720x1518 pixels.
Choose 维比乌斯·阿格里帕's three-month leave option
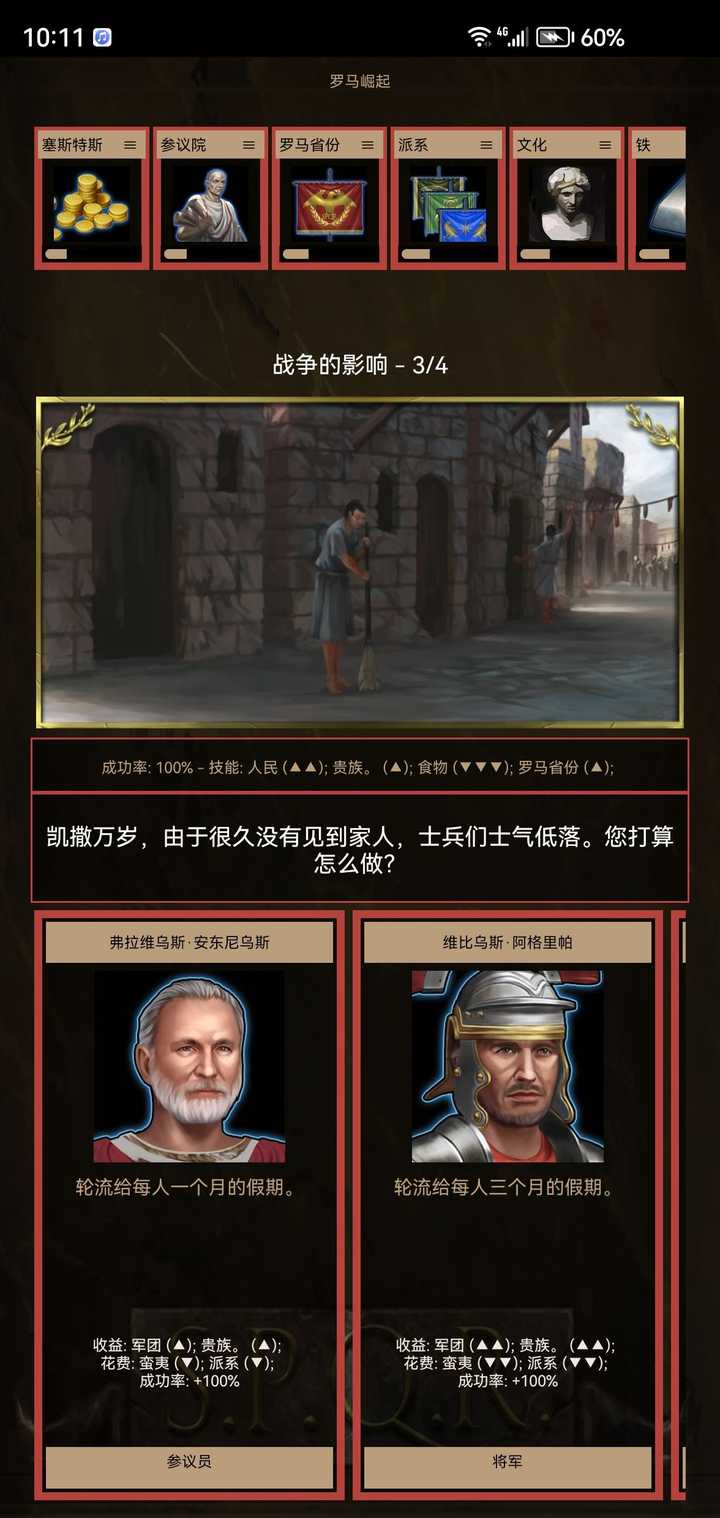tap(508, 1205)
